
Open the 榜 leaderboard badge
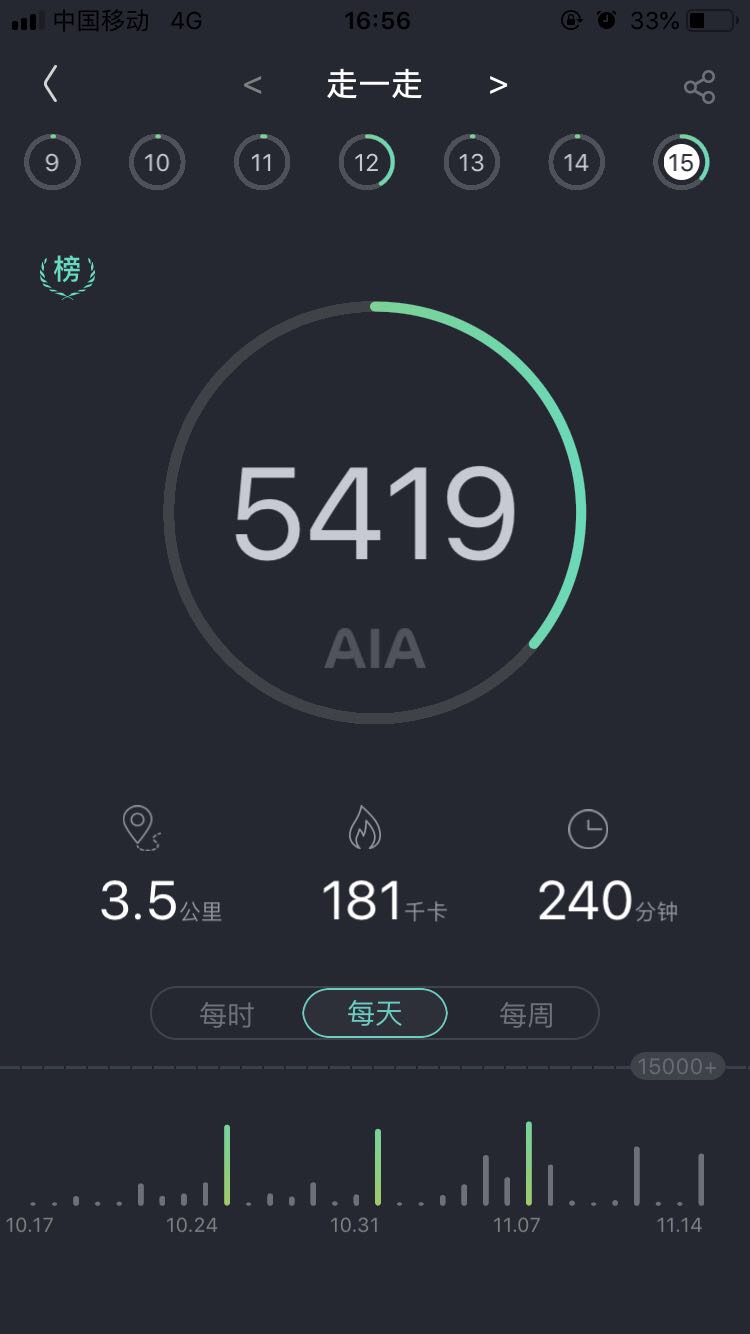[67, 272]
